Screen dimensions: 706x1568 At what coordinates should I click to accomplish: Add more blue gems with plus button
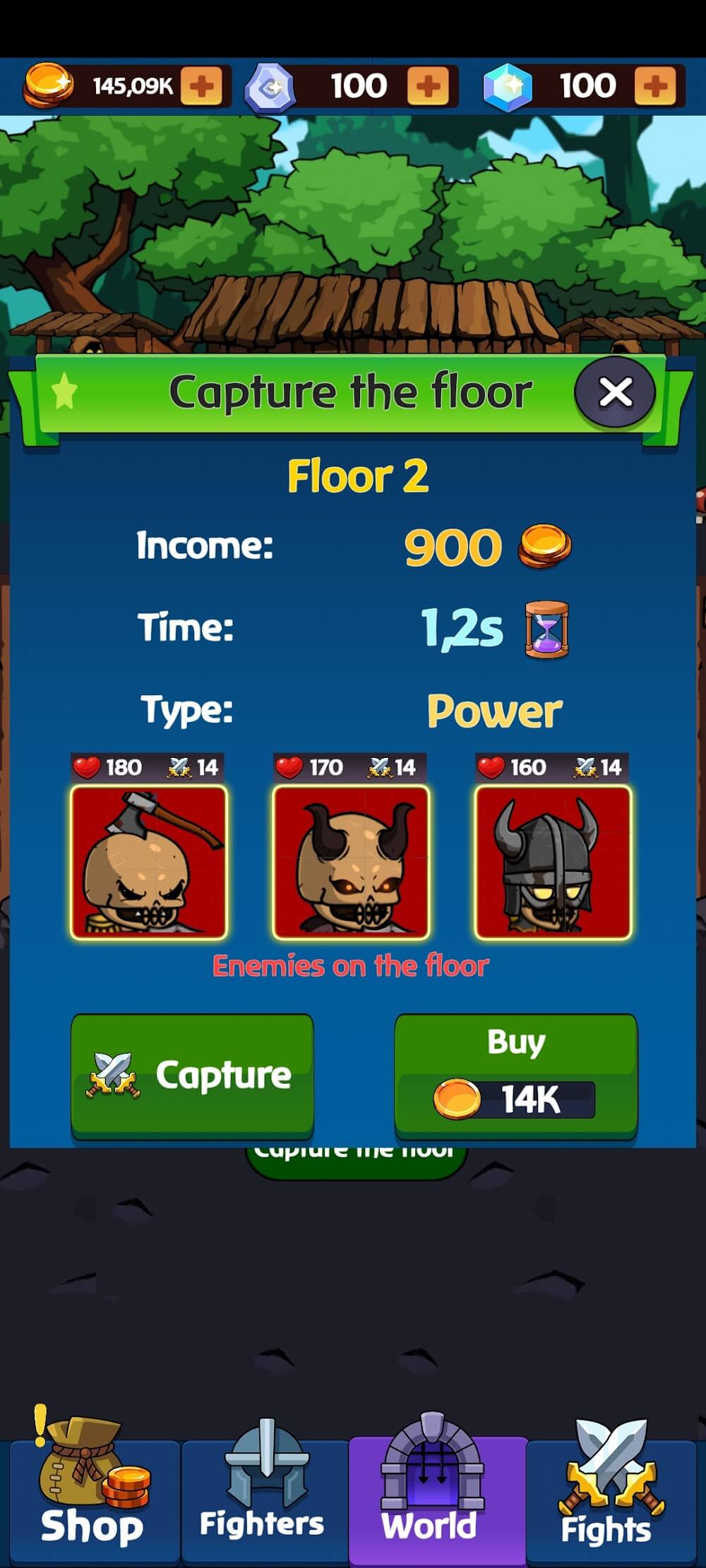click(656, 86)
